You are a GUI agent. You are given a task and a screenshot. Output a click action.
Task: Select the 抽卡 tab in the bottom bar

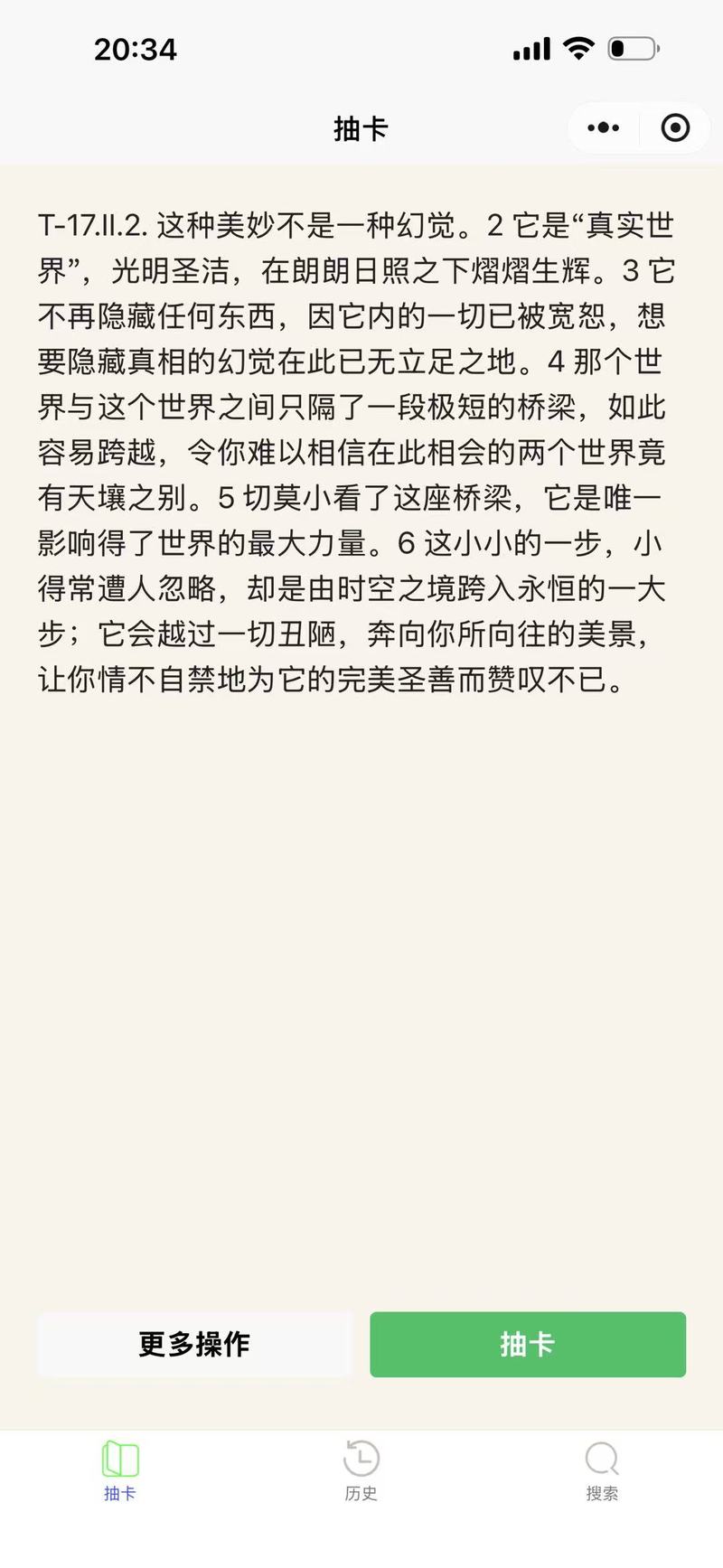point(120,1470)
